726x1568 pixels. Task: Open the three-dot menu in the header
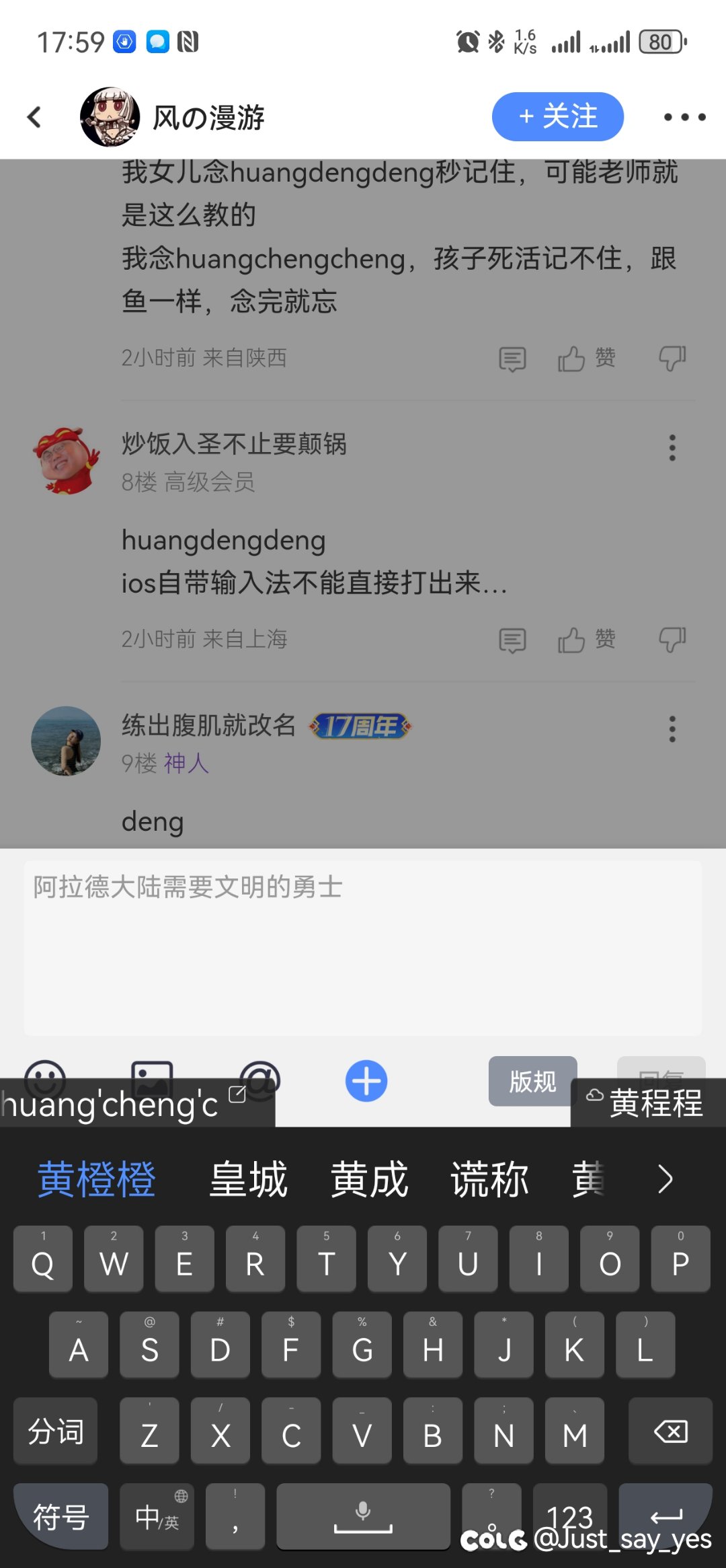[684, 117]
